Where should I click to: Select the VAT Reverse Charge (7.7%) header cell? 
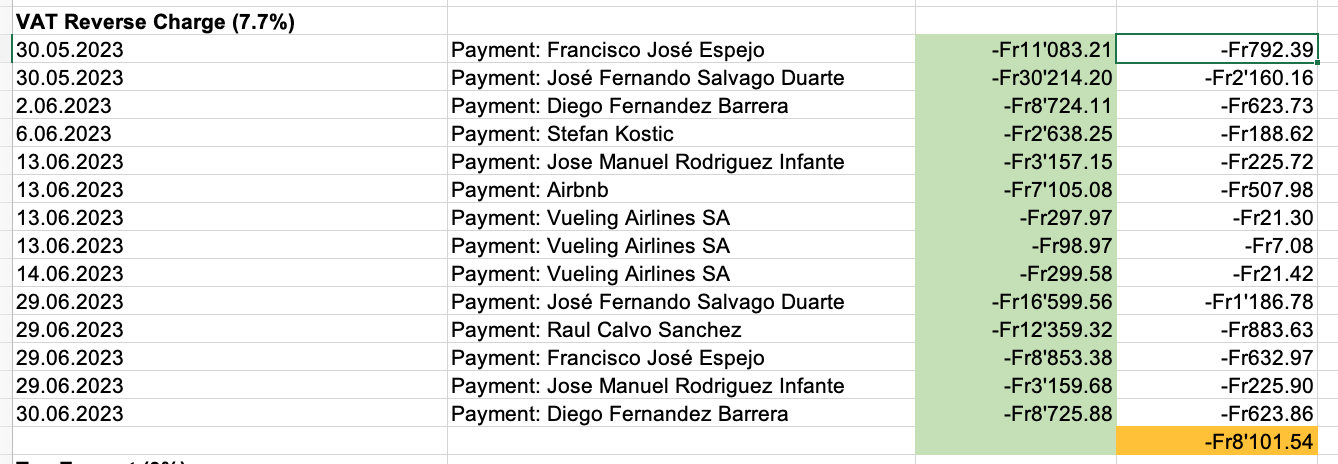pos(228,22)
